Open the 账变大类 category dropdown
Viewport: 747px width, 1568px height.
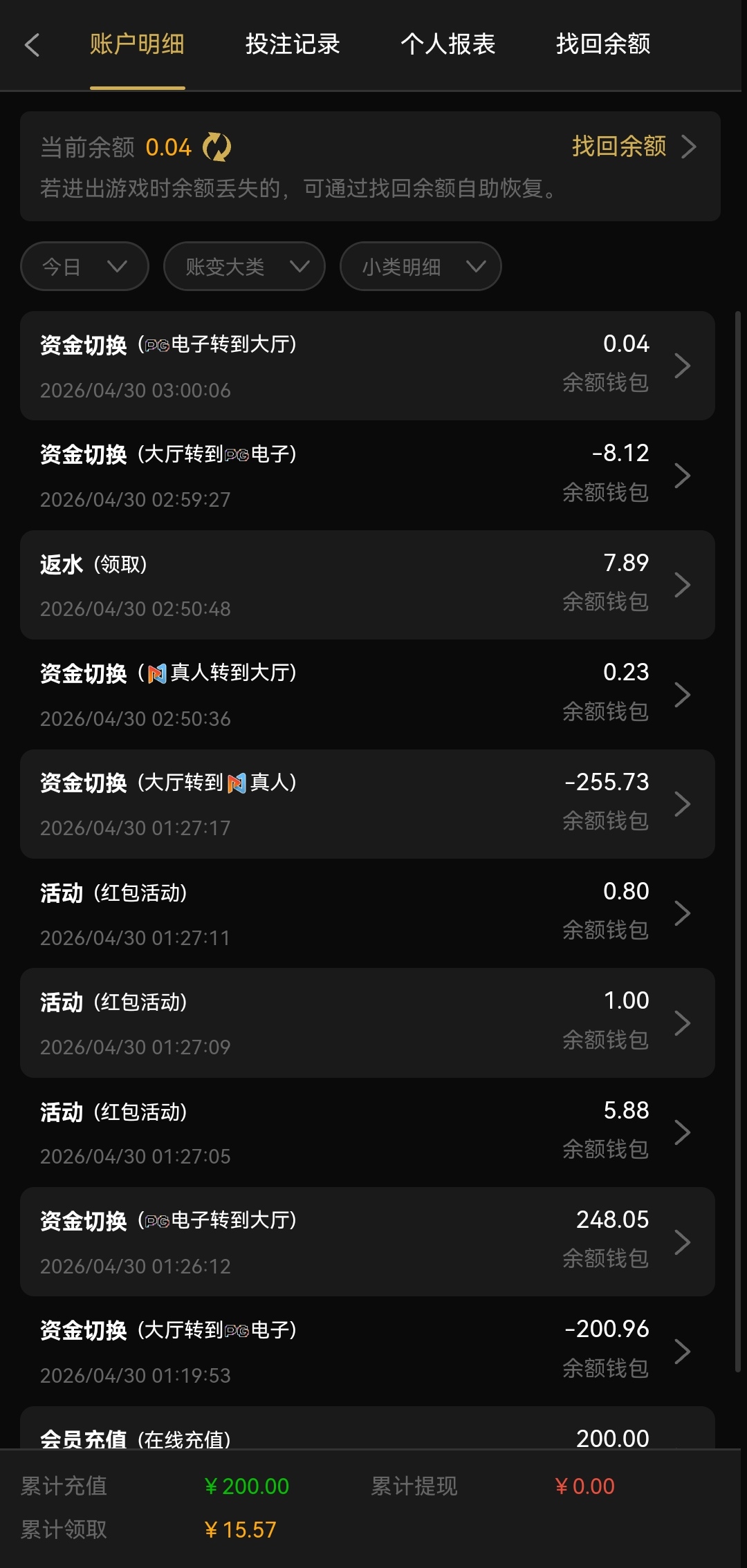click(x=243, y=266)
